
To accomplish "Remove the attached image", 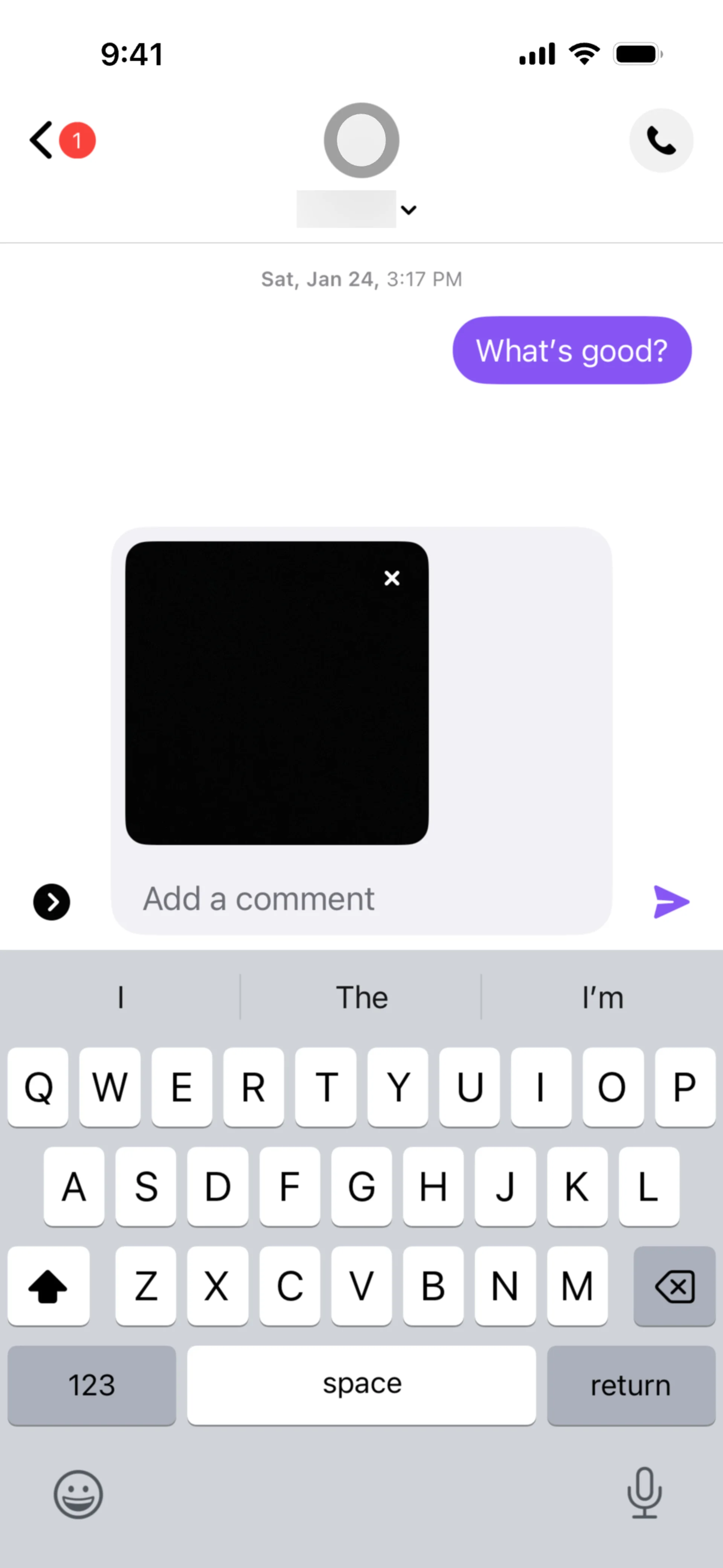I will pos(392,578).
